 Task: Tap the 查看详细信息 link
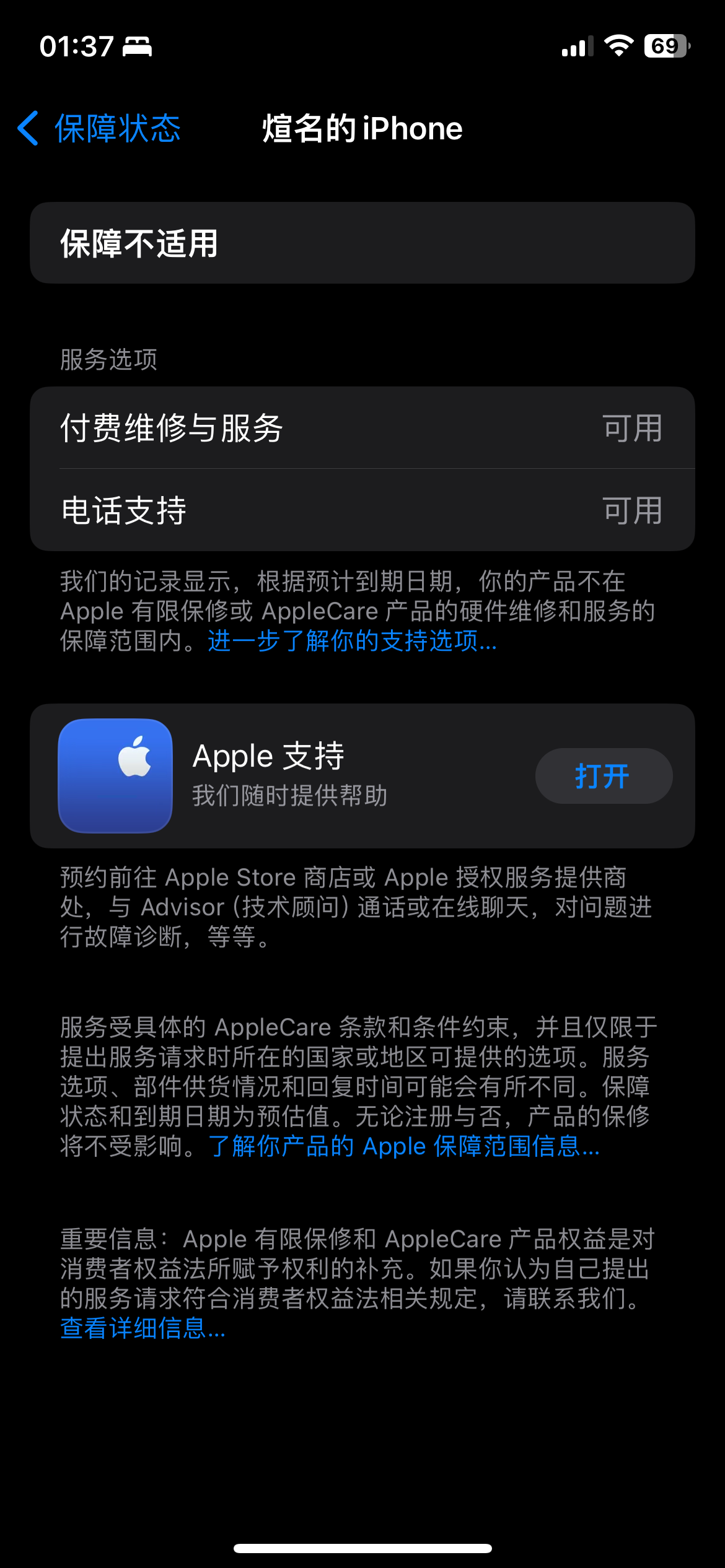(143, 1328)
